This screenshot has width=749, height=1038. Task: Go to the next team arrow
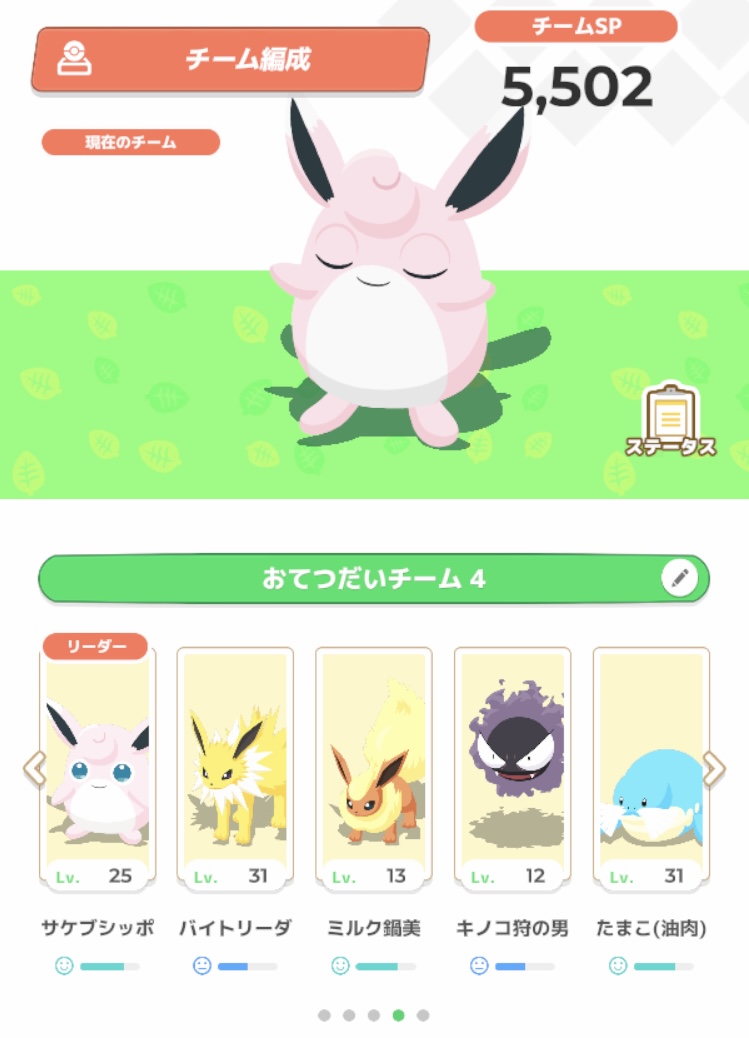click(x=714, y=768)
